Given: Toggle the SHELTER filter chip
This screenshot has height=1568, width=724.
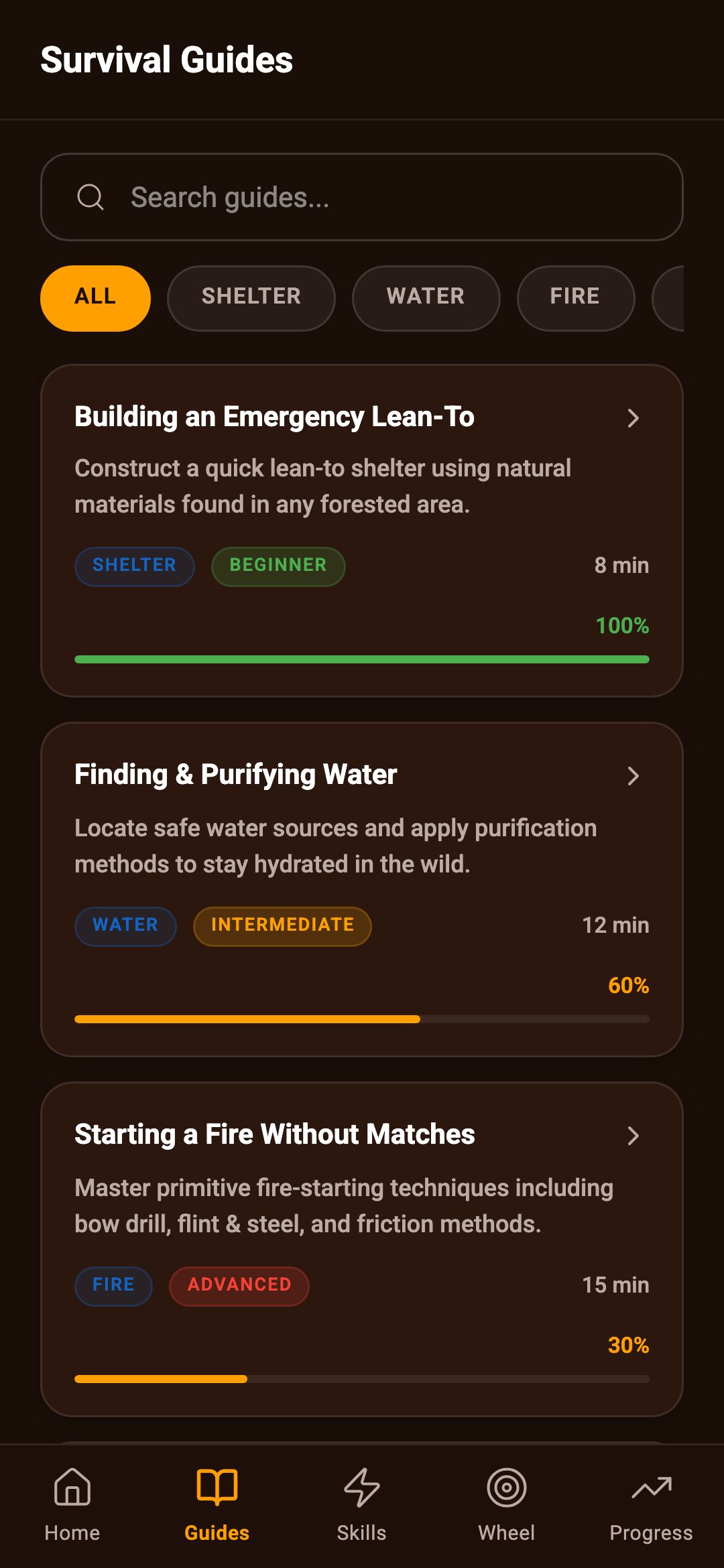Looking at the screenshot, I should (x=251, y=297).
